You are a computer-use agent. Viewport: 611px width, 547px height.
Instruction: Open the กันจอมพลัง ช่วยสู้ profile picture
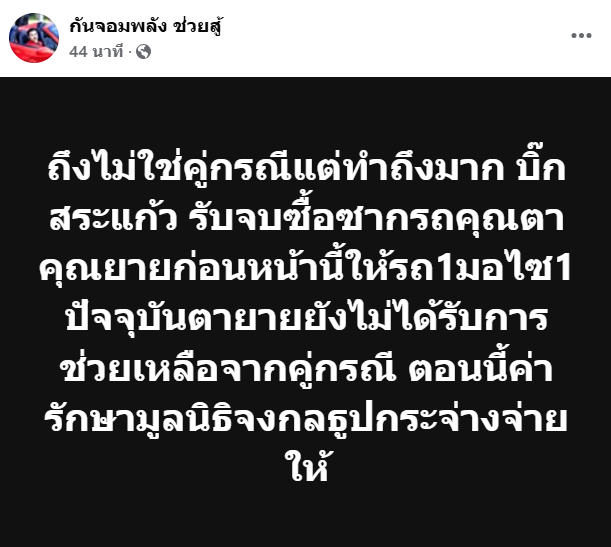[33, 38]
